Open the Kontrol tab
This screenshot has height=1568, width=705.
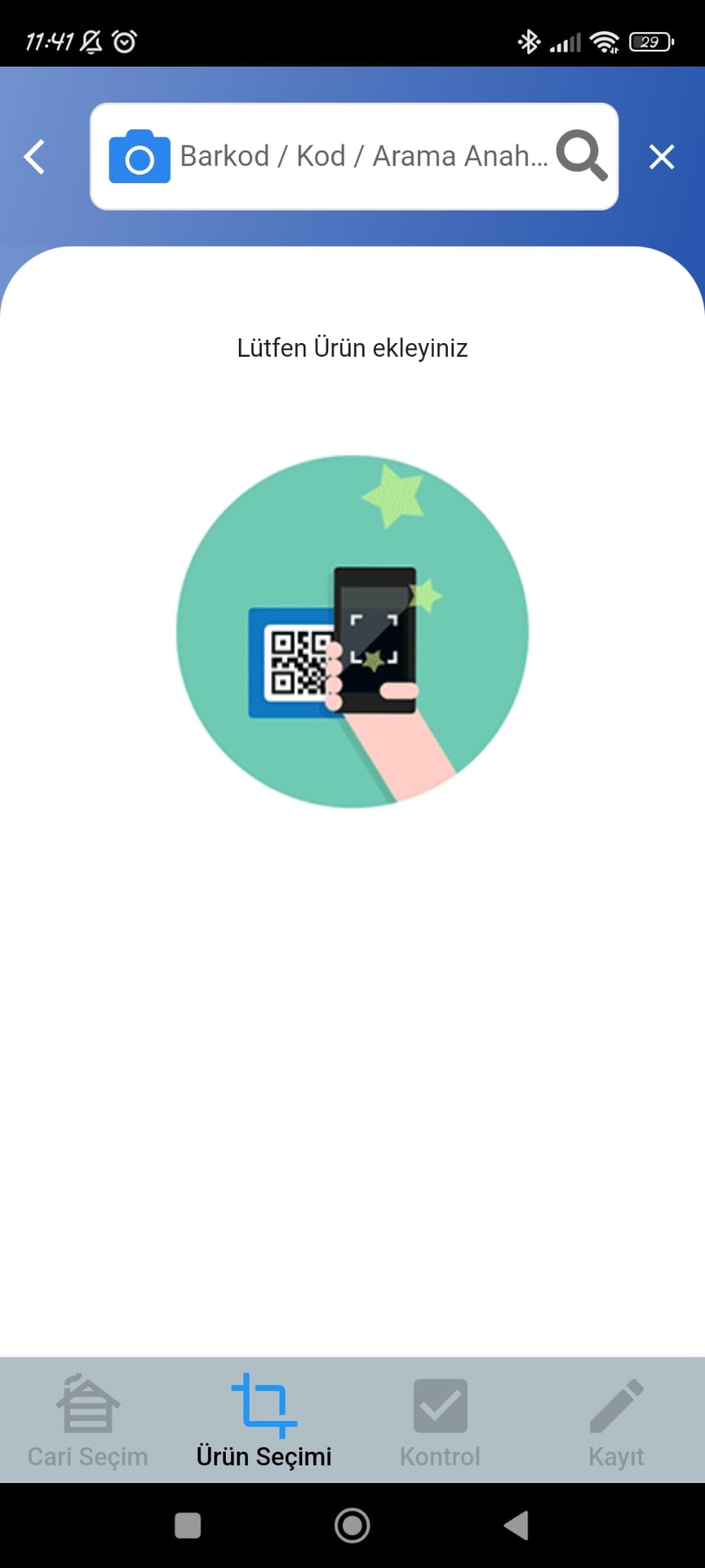coord(440,1421)
